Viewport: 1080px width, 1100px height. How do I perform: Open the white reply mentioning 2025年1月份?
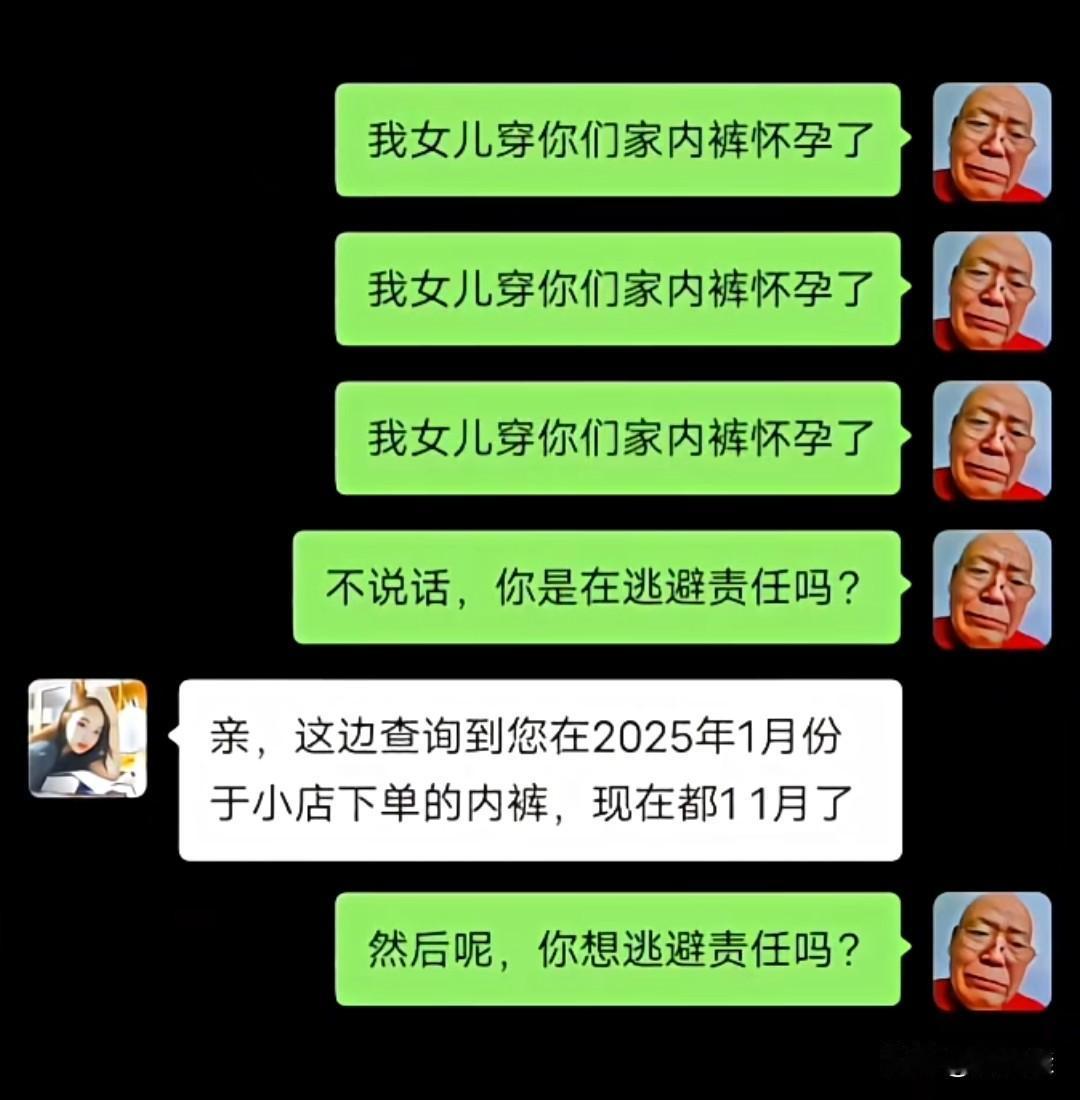(x=540, y=770)
